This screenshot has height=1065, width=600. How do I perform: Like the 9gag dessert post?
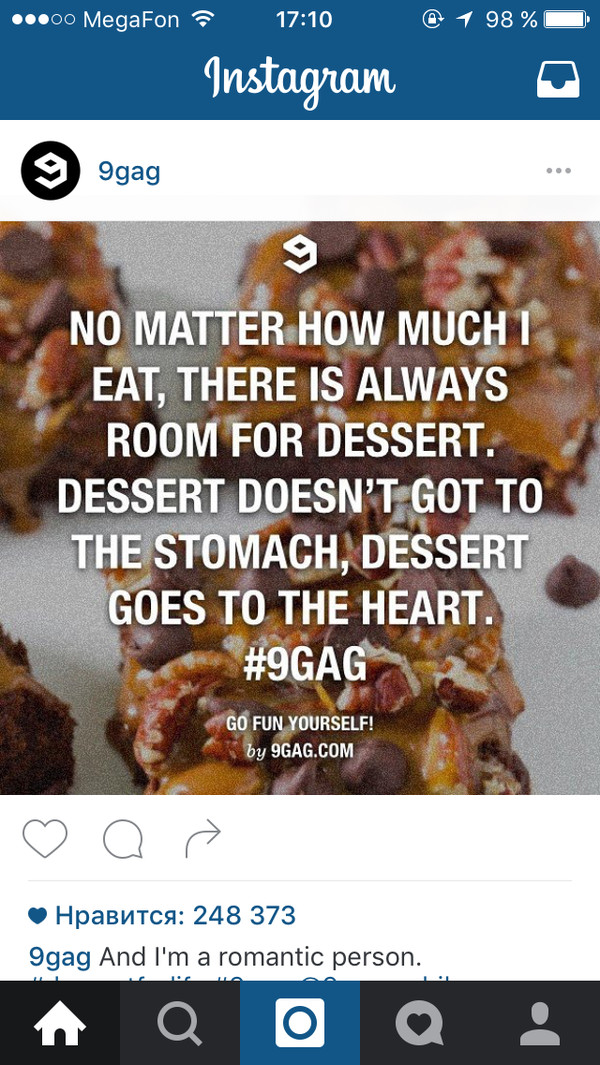[x=45, y=838]
